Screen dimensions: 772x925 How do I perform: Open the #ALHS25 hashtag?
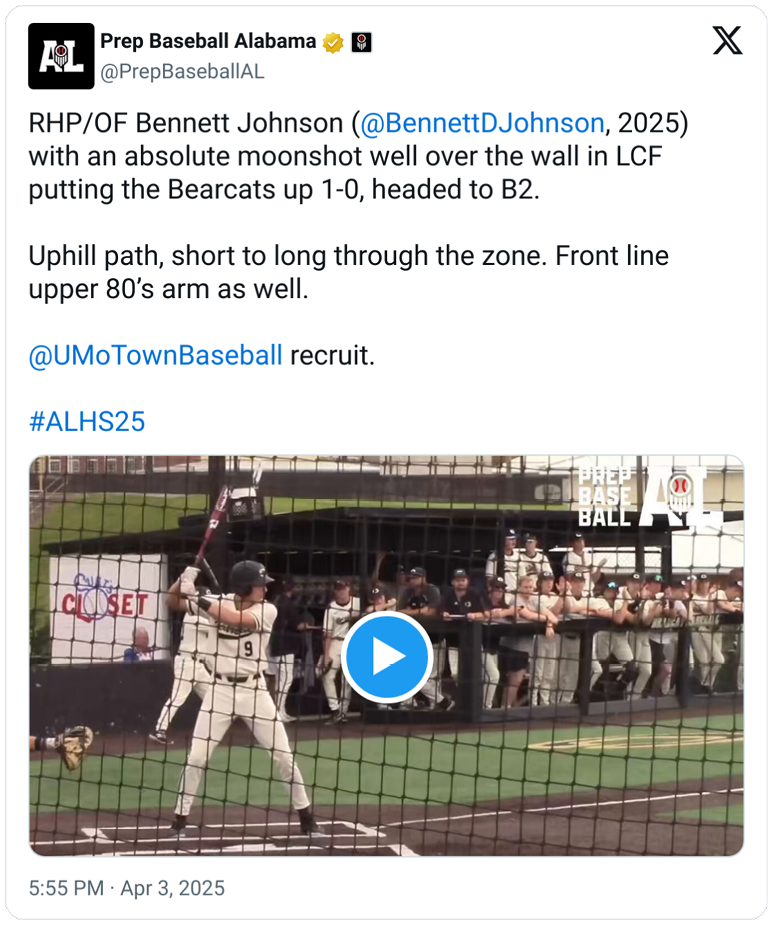[87, 421]
